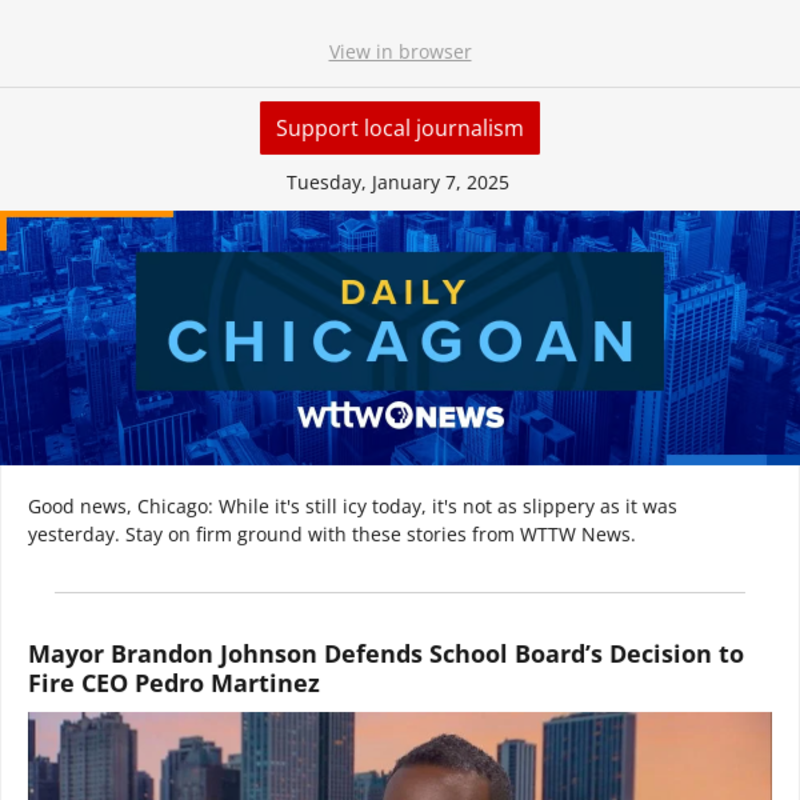Open the skyline photo under the Johnson headline

(x=400, y=755)
